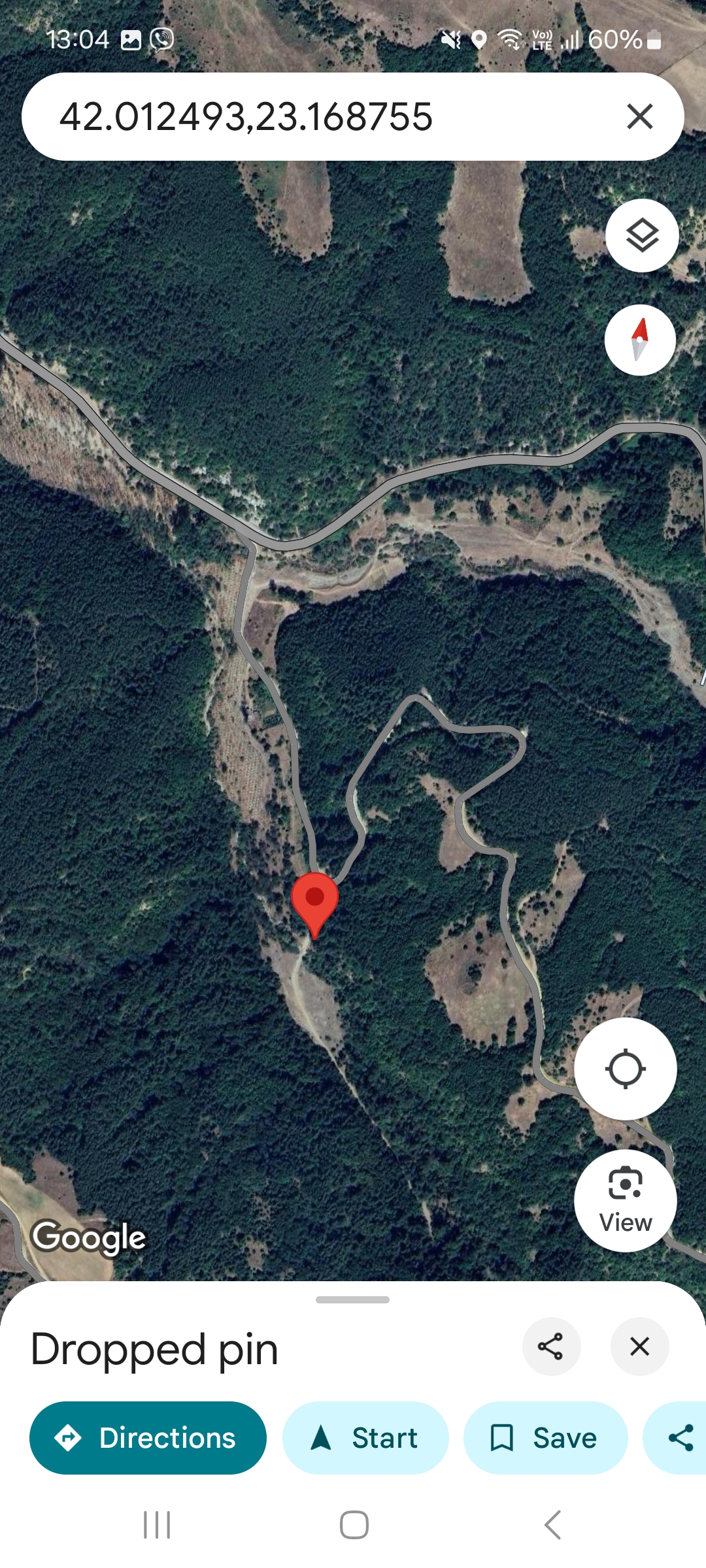
Task: Save the dropped pin location
Action: 545,1437
